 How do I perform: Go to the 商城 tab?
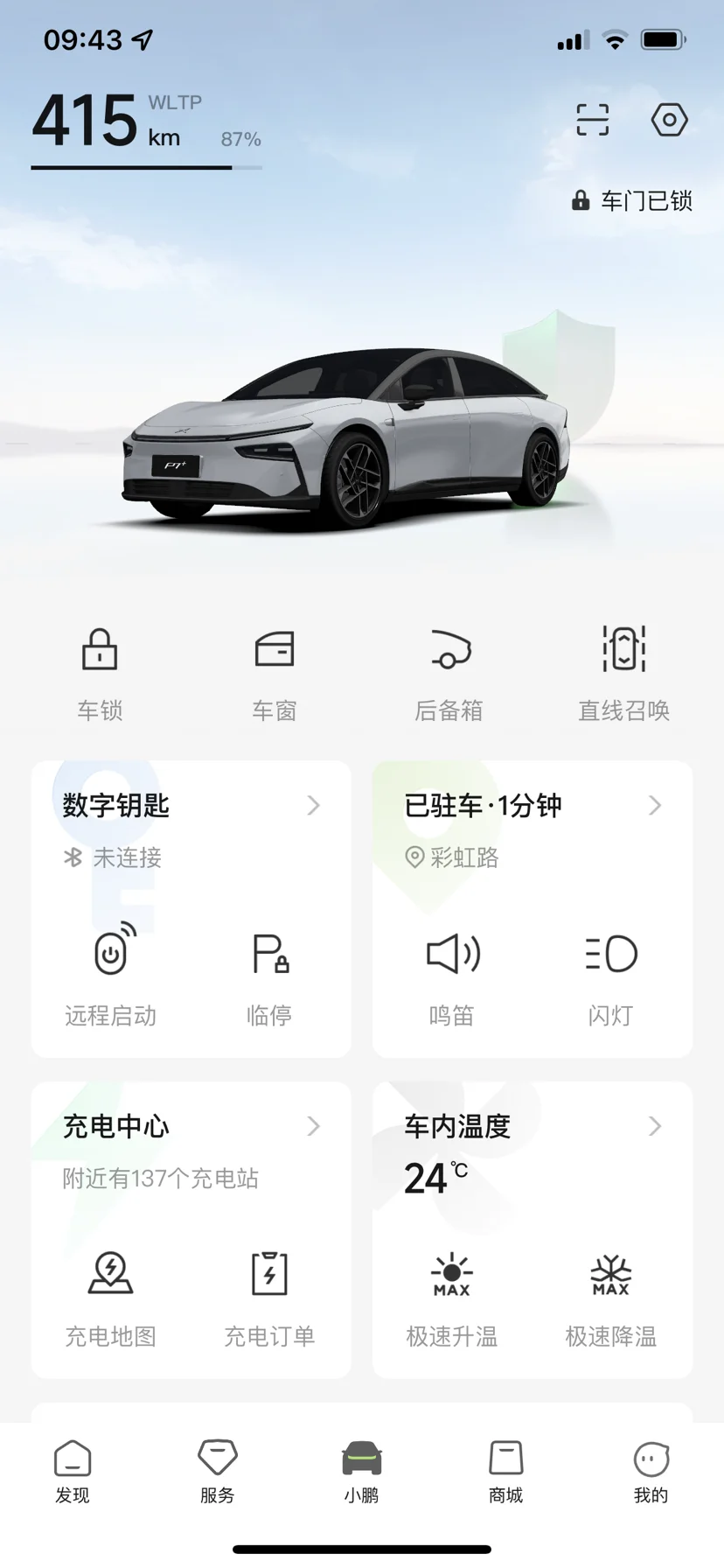point(506,1472)
